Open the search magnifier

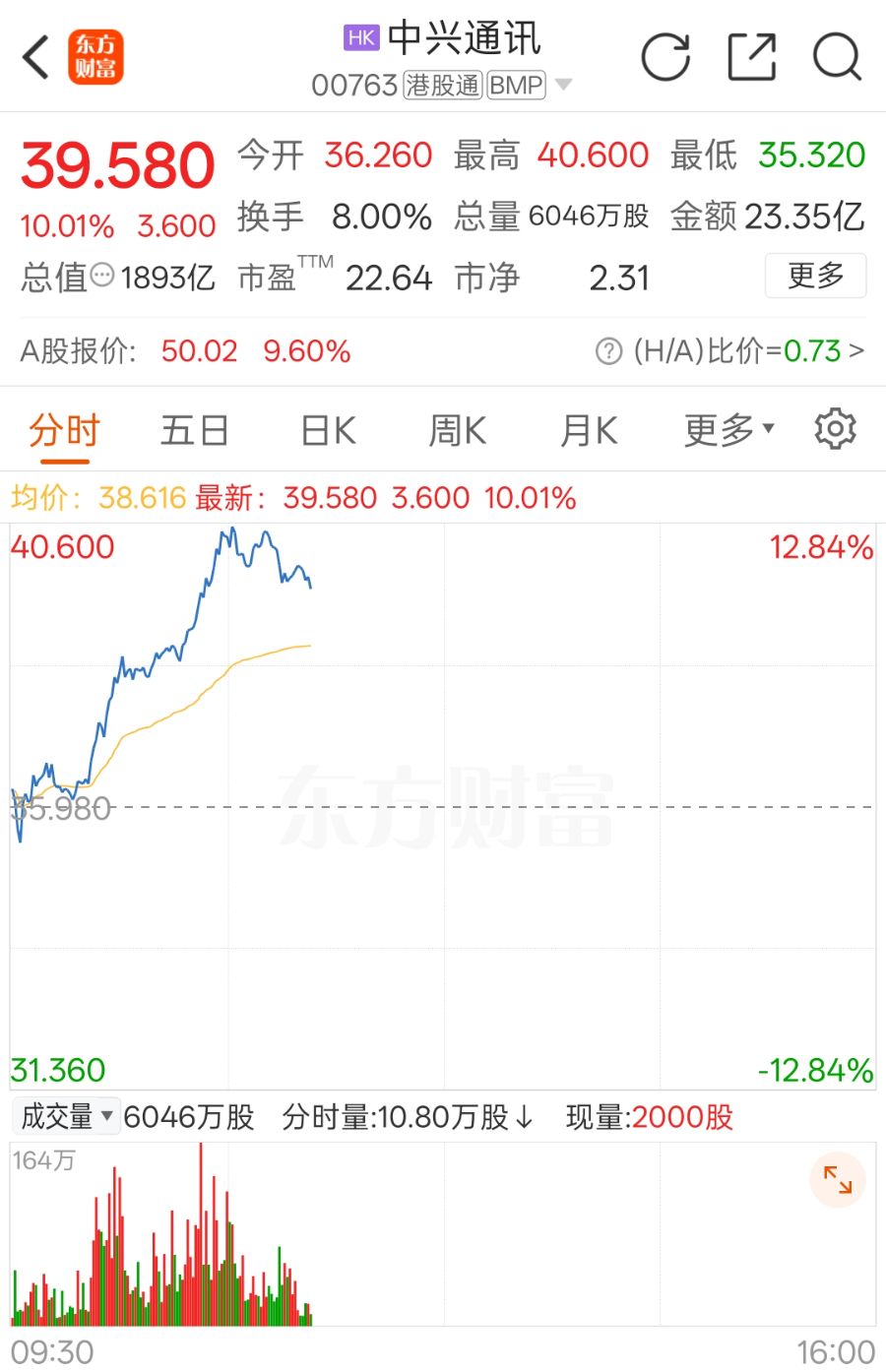click(837, 57)
